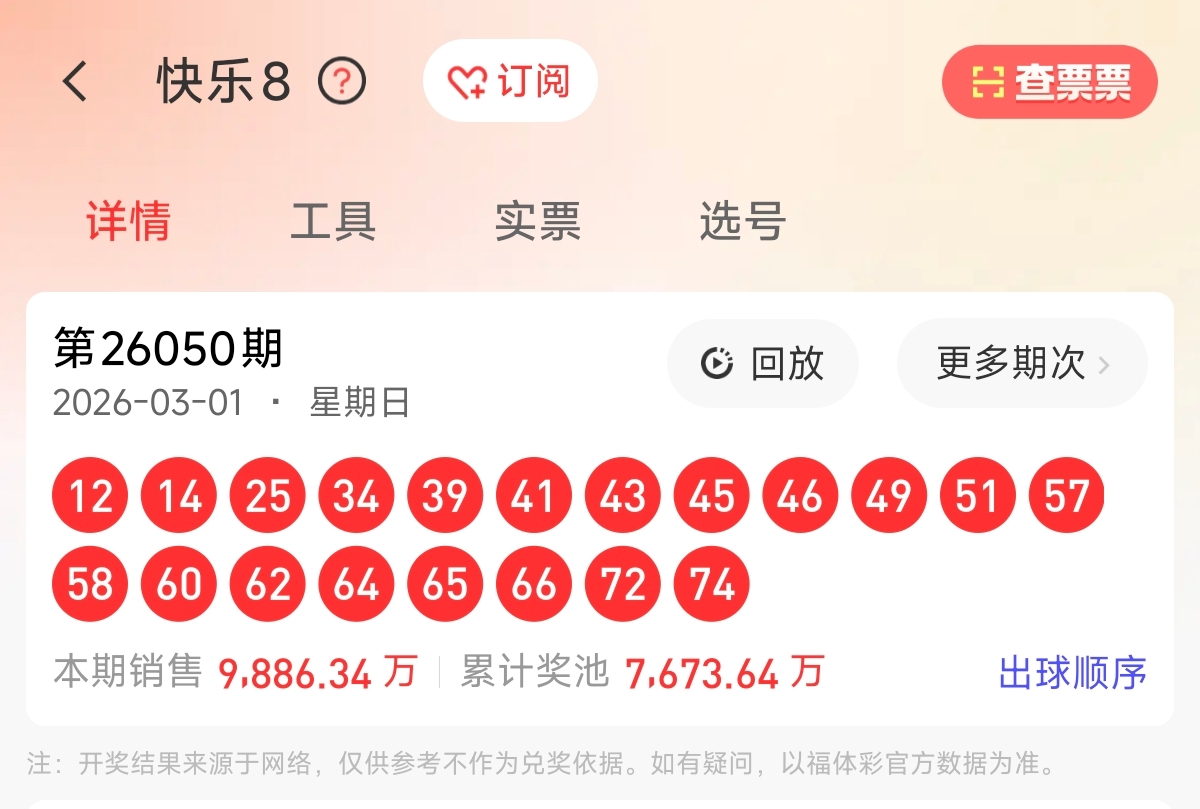The image size is (1200, 809).
Task: Subscribe with the 订阅 button
Action: coord(510,82)
